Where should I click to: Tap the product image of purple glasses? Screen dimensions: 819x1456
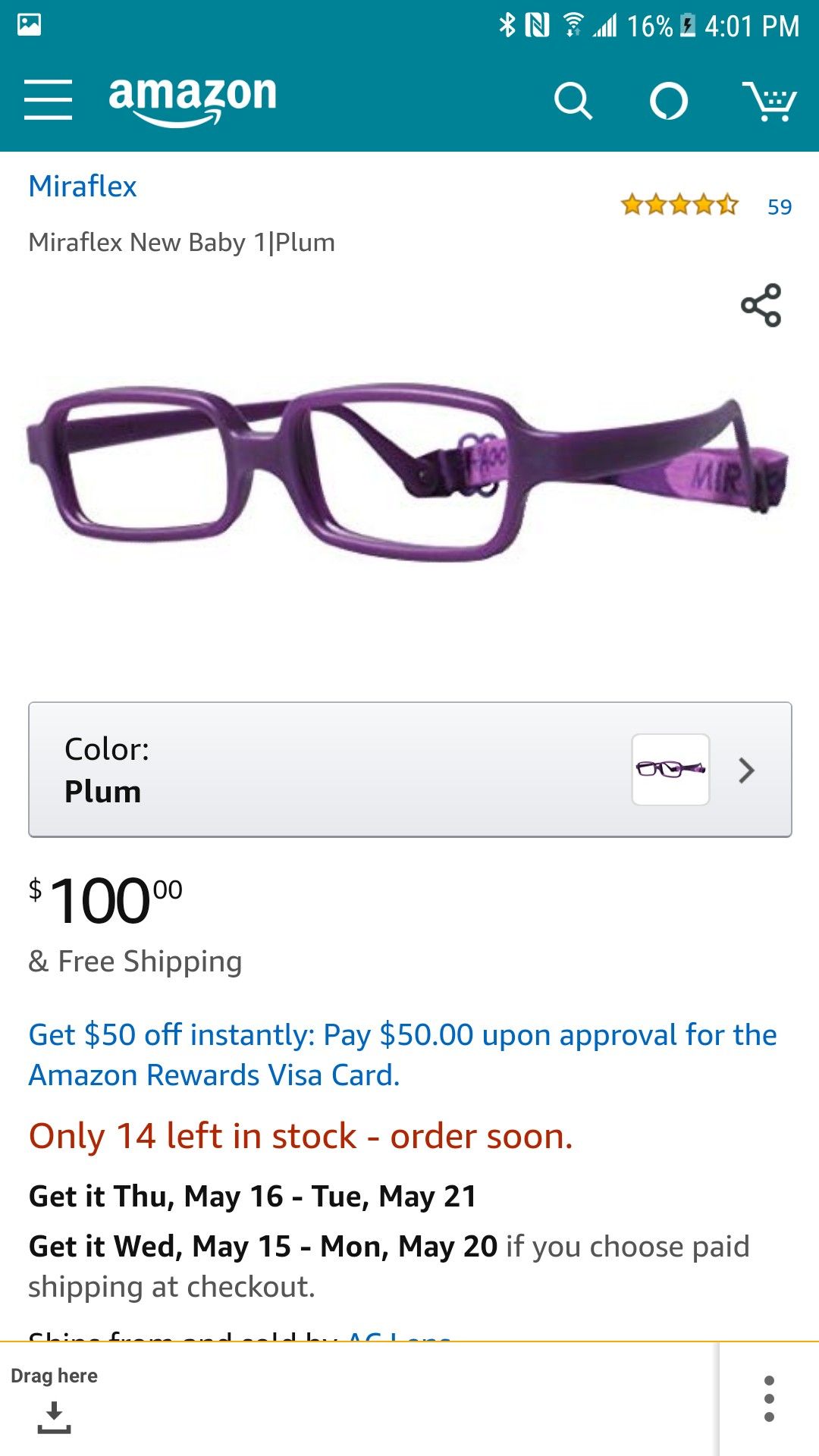pos(409,478)
